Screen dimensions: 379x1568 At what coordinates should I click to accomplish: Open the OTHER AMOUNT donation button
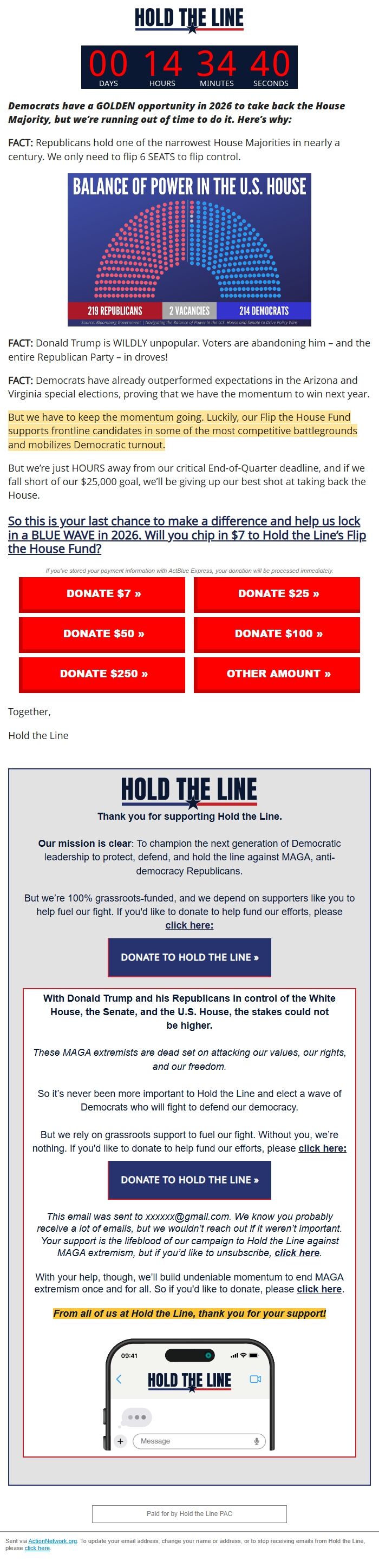[x=277, y=674]
